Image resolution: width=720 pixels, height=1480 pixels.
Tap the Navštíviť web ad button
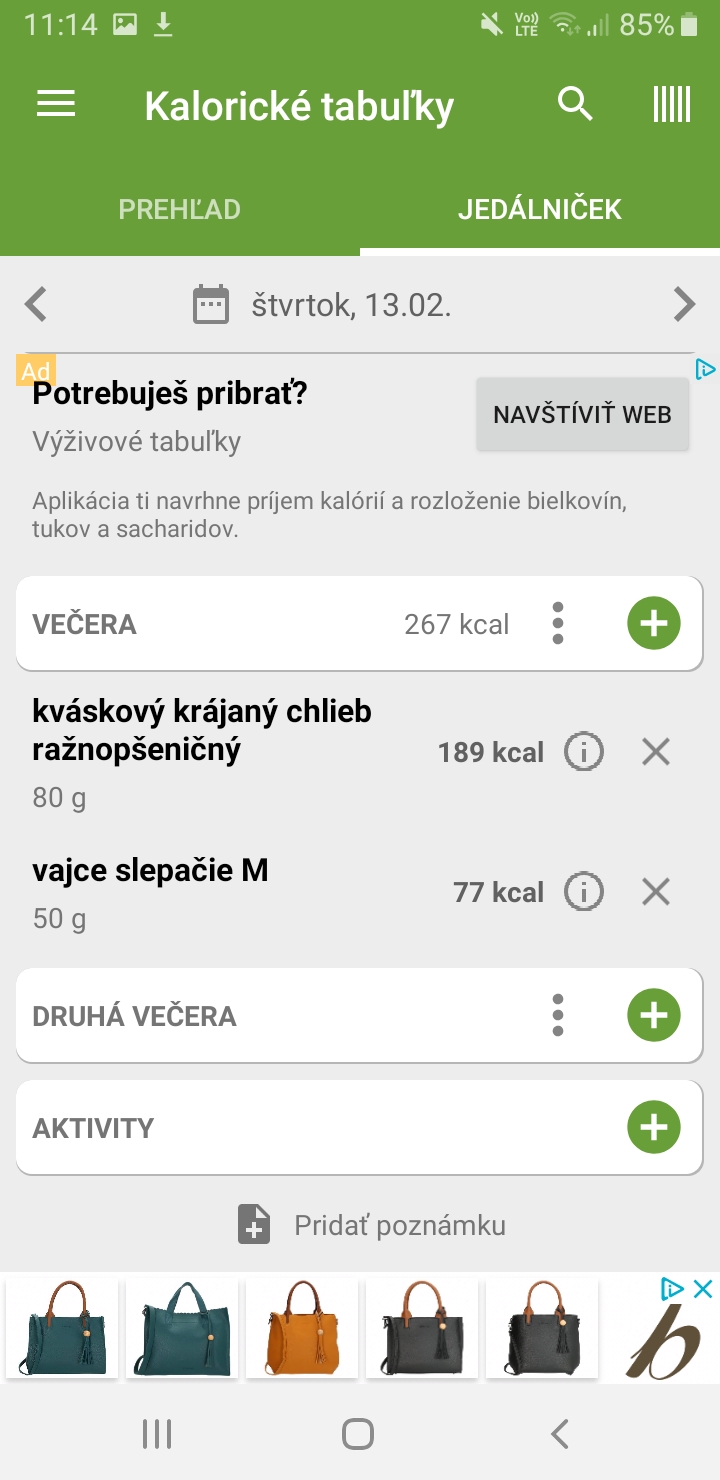(x=582, y=414)
